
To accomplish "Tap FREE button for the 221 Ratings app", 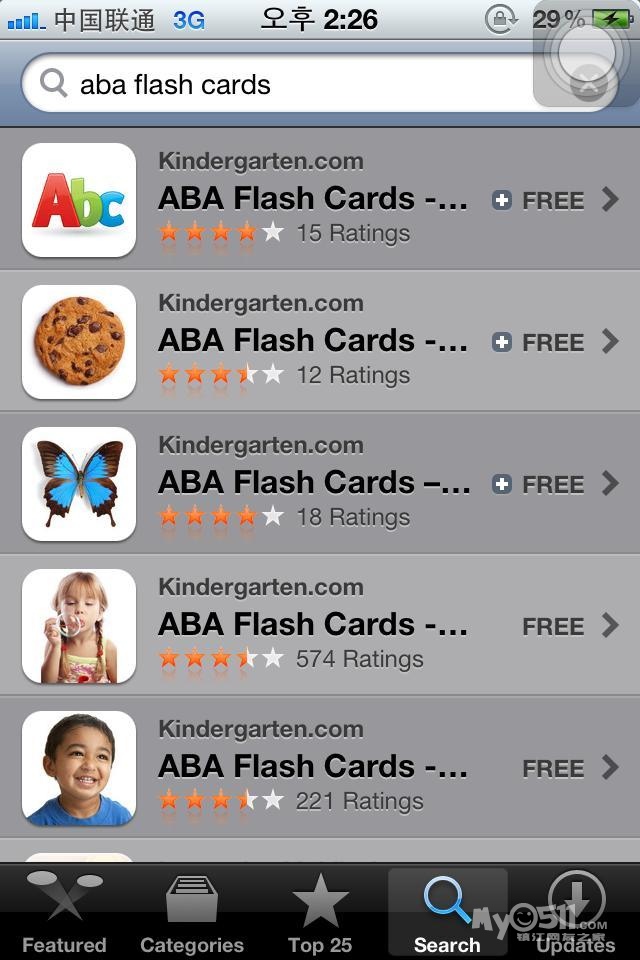I will (552, 769).
